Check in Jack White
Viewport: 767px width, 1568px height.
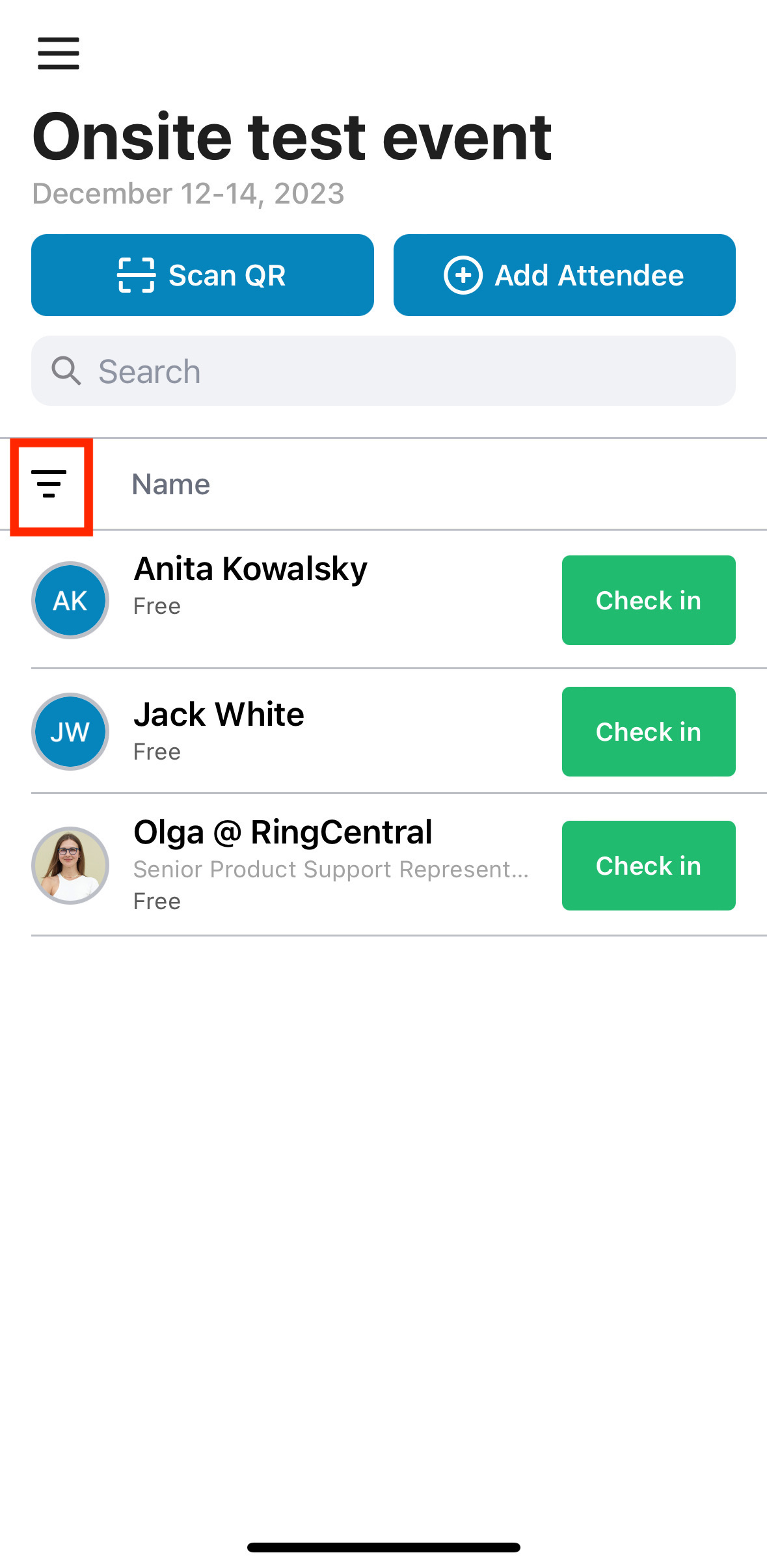(649, 732)
